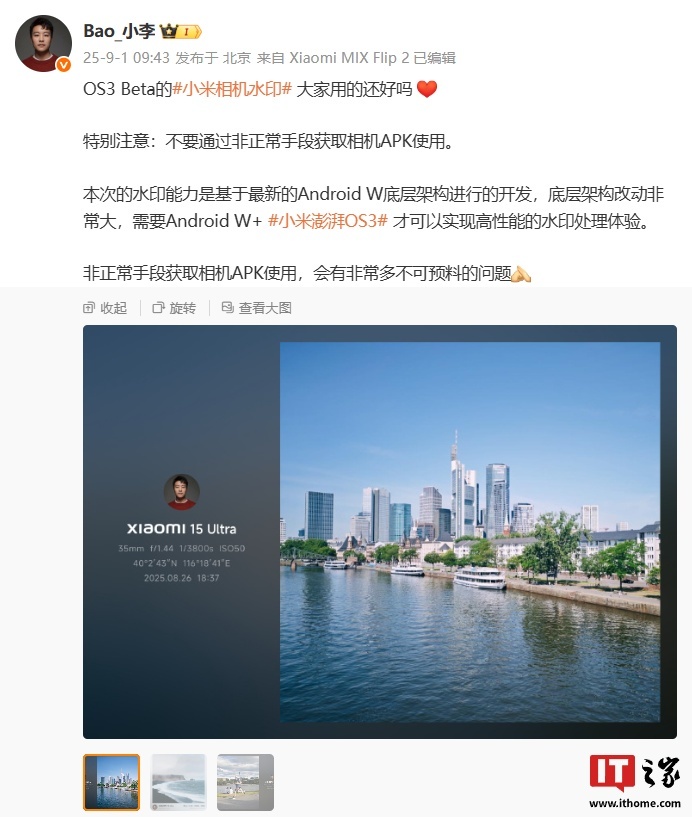Select the third thumbnail image
This screenshot has height=817, width=692.
pos(245,782)
